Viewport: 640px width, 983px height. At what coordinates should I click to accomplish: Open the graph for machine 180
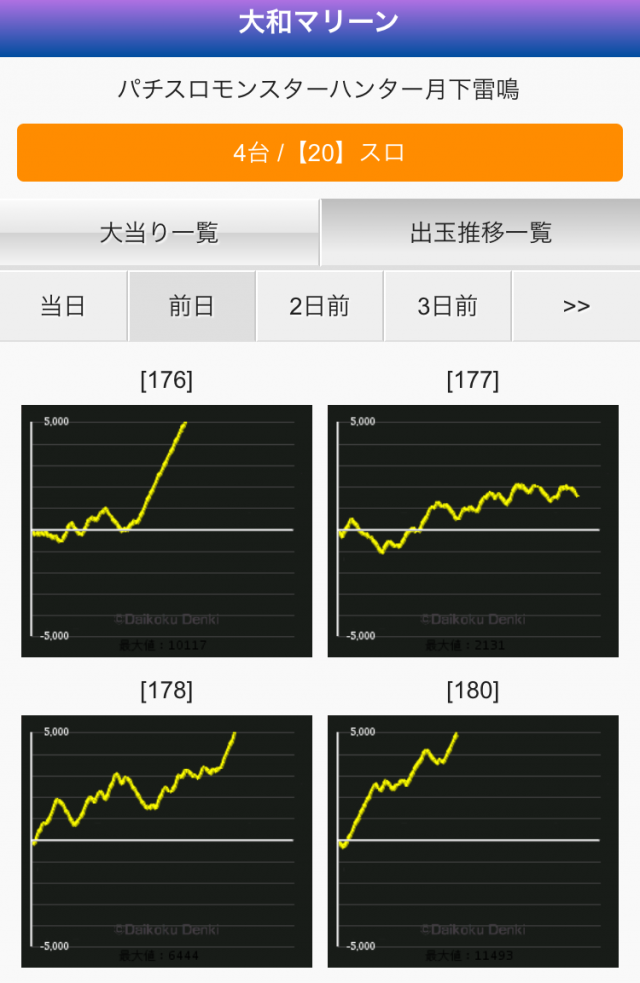pos(473,840)
